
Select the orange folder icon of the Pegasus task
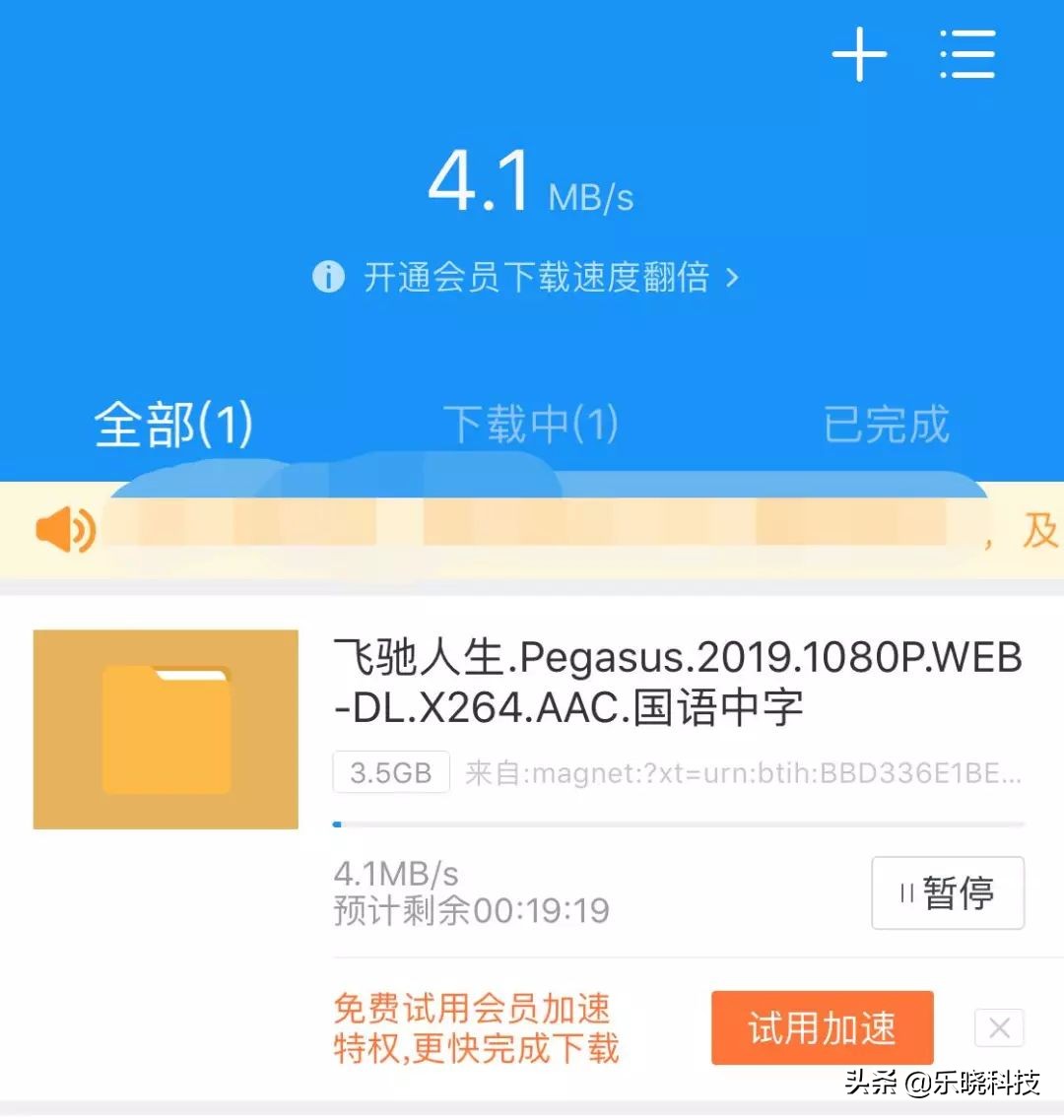165,729
